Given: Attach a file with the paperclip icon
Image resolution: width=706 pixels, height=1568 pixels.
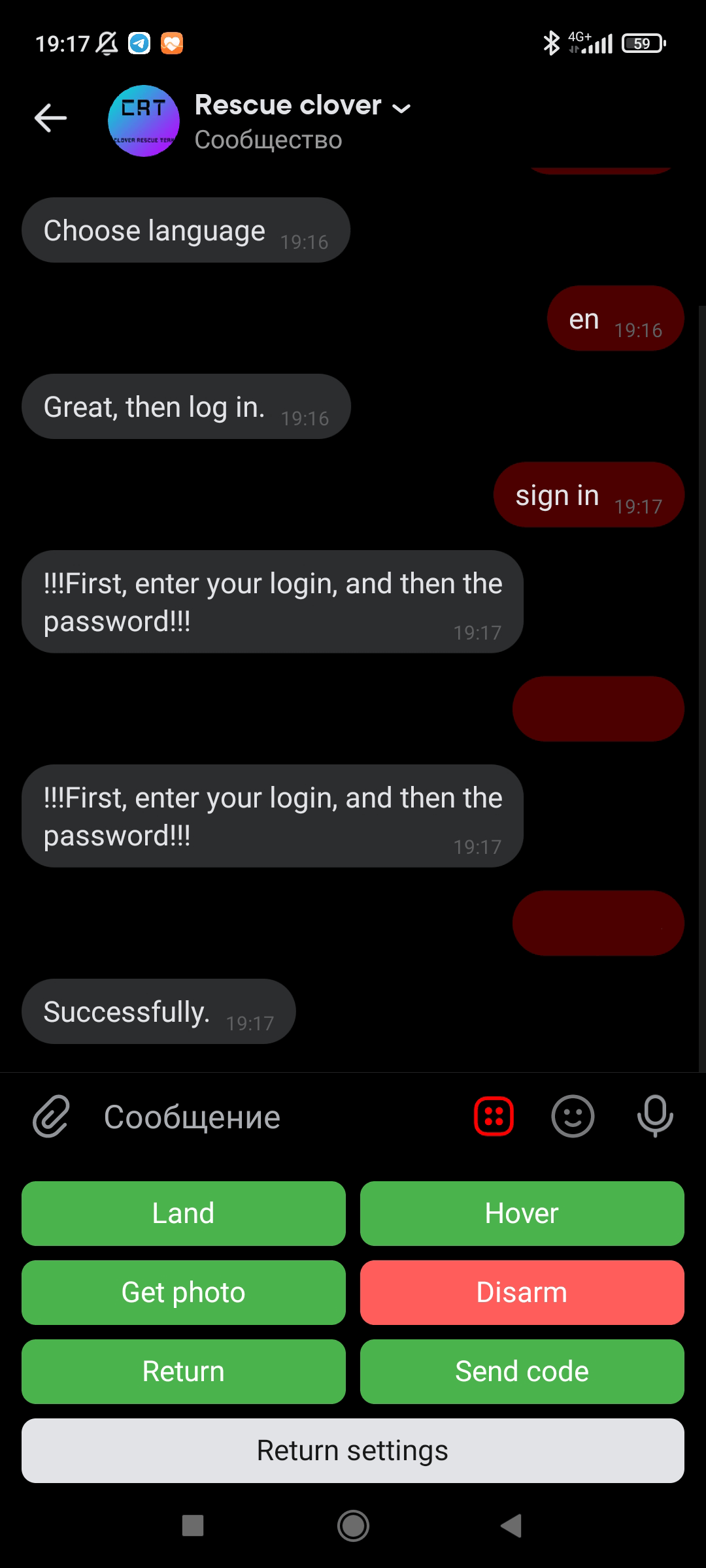Looking at the screenshot, I should [51, 1117].
